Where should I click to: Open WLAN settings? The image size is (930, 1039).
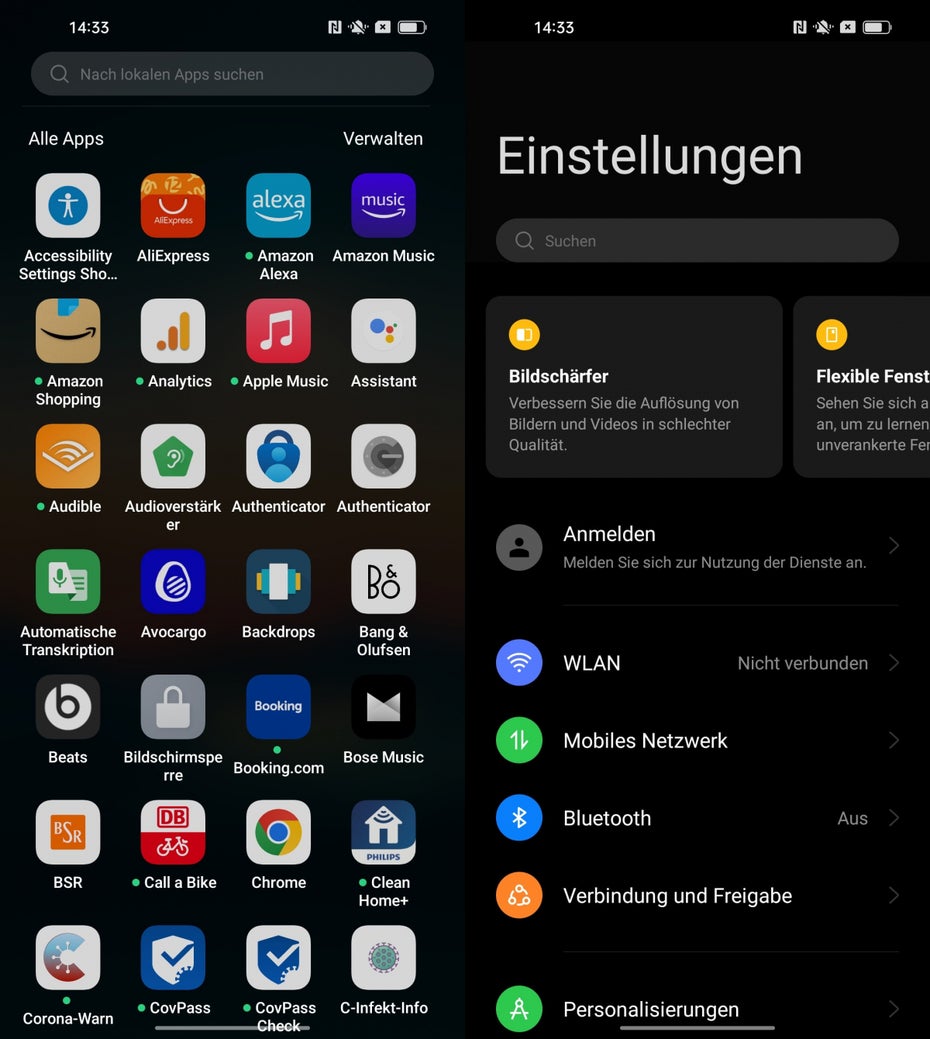coord(697,663)
